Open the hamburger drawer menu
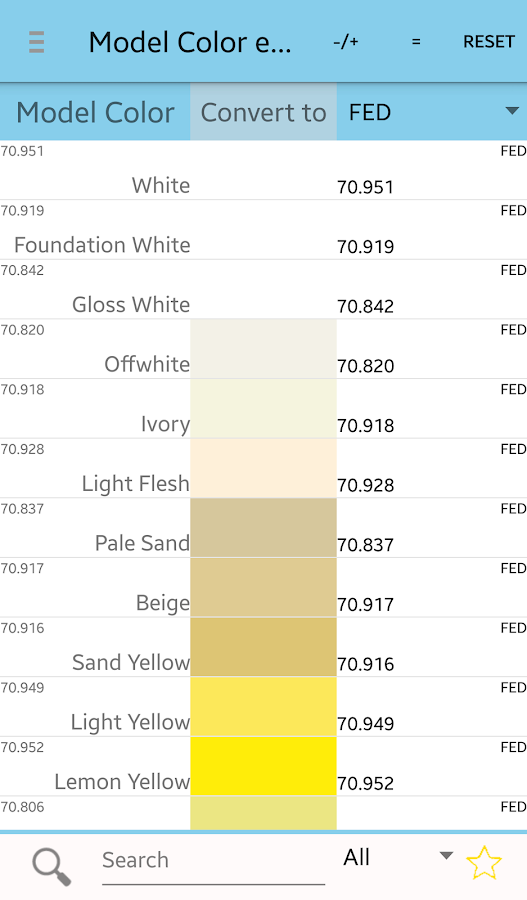 pos(37,42)
